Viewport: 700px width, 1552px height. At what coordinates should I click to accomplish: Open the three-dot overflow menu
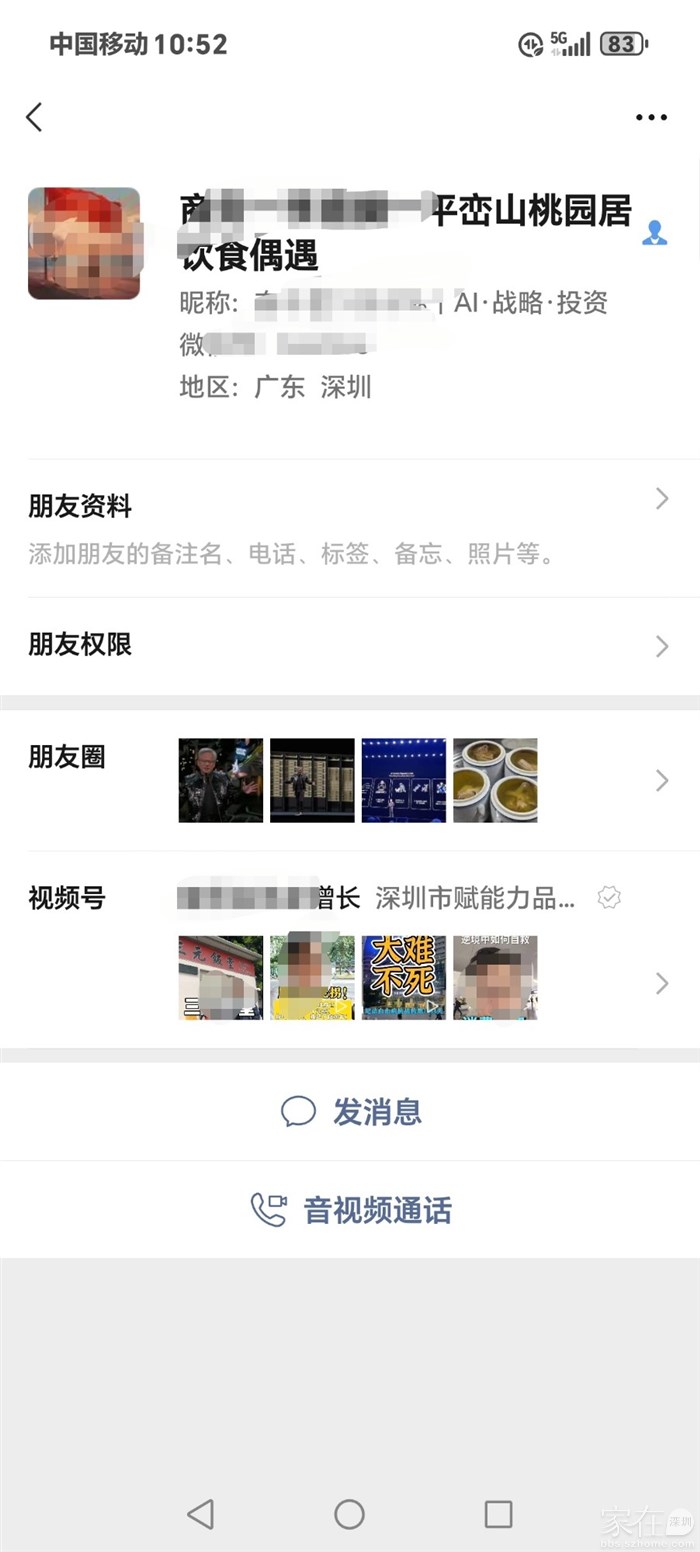[x=651, y=118]
